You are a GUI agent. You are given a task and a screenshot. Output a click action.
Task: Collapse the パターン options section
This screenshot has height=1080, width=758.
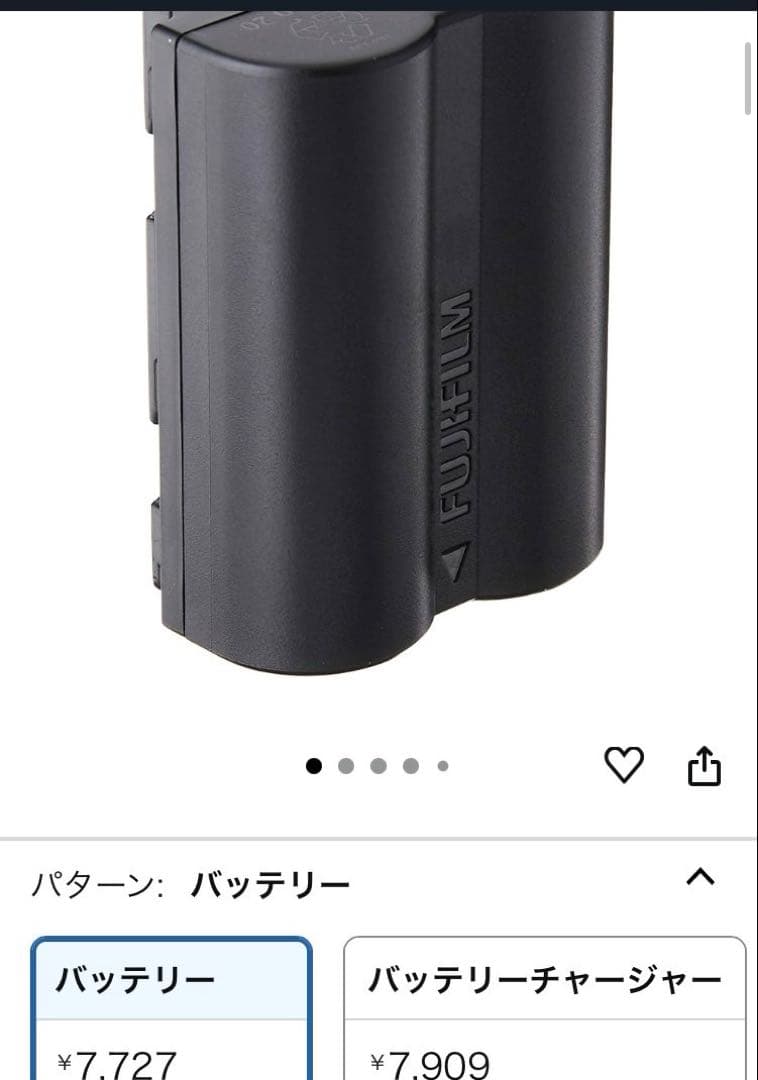click(x=700, y=878)
